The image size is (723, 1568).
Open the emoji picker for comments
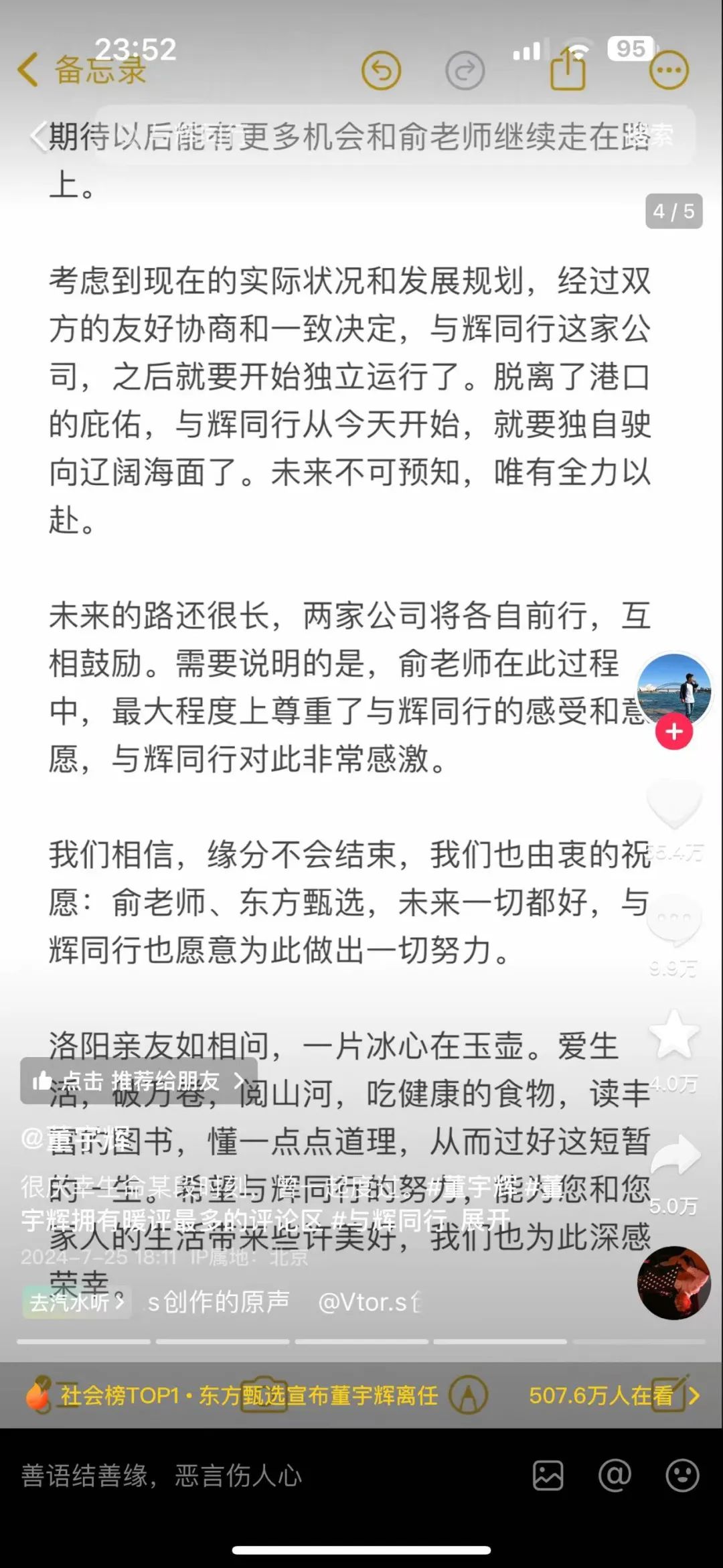tap(682, 1476)
